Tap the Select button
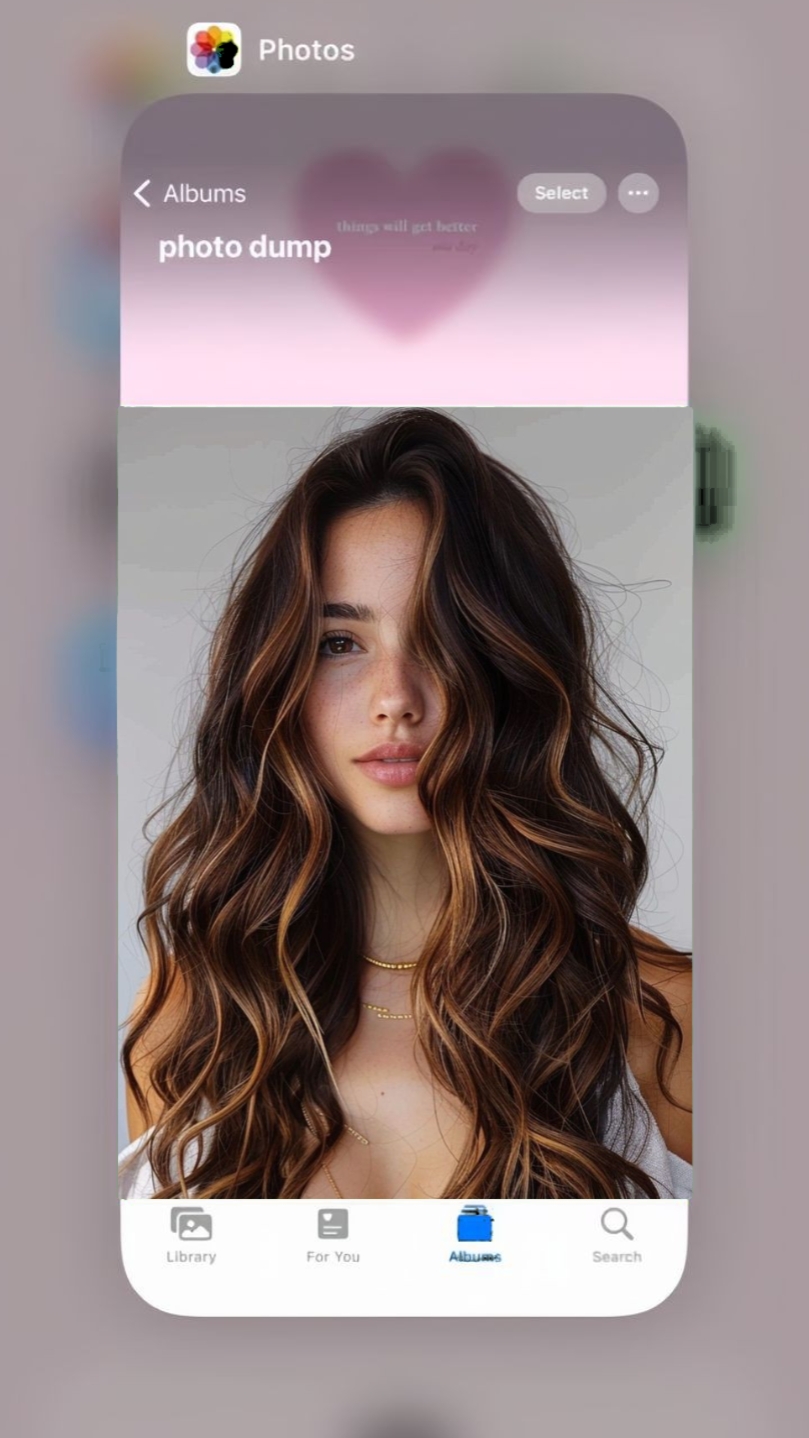809x1438 pixels. coord(561,193)
